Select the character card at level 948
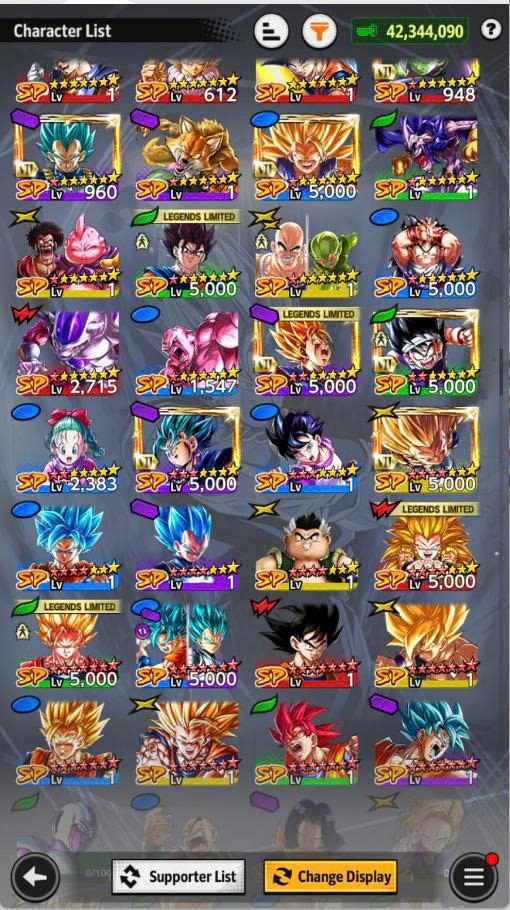 [x=426, y=81]
